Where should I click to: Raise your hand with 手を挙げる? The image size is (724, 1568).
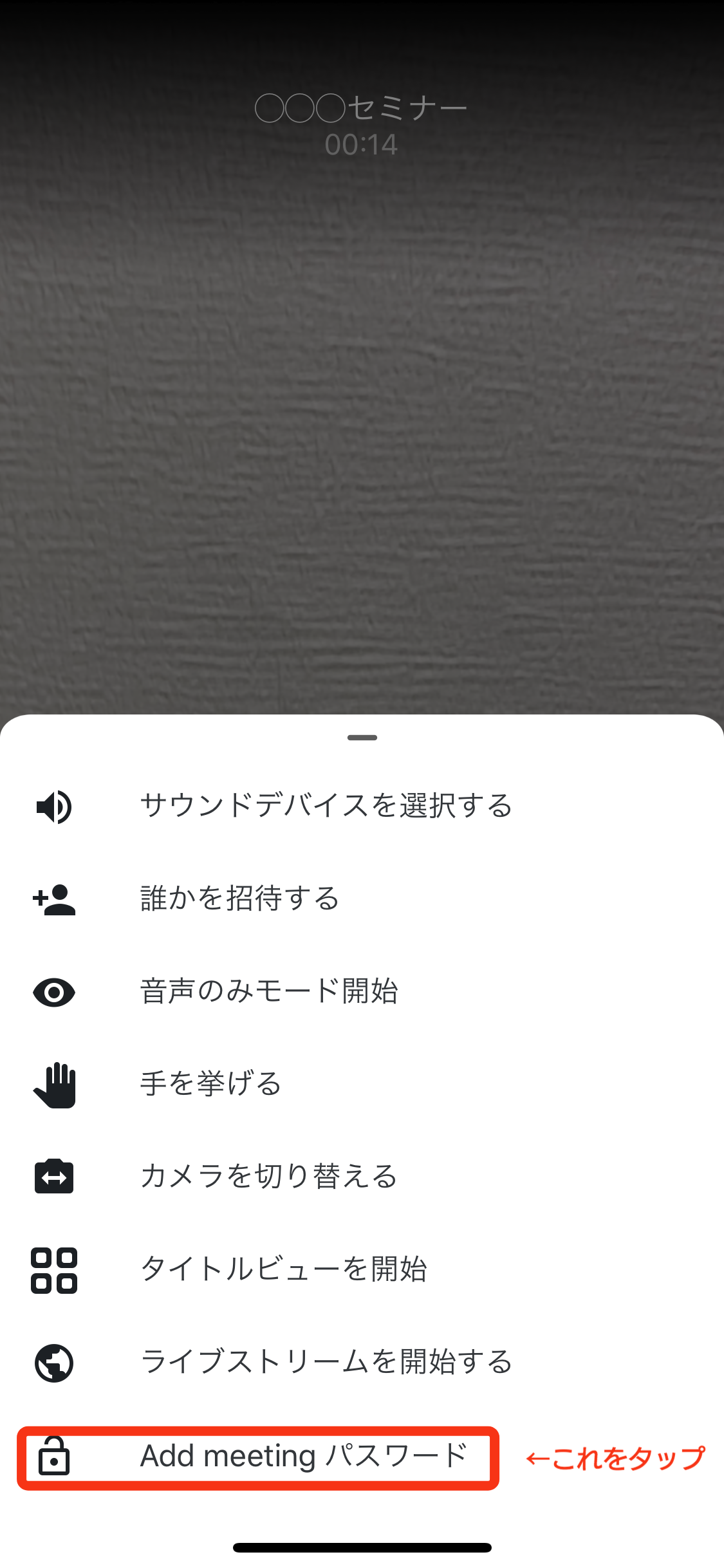coord(211,1084)
